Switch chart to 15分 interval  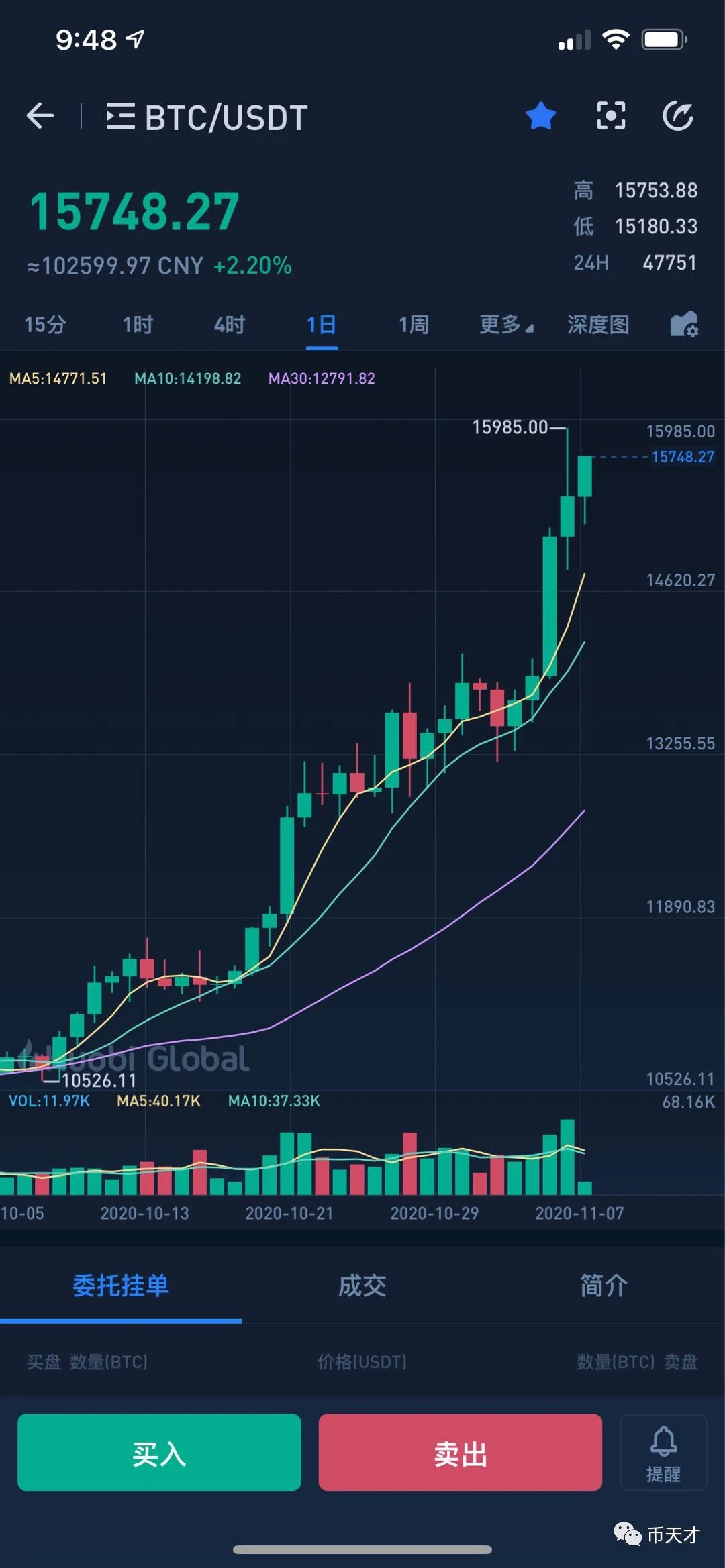45,325
